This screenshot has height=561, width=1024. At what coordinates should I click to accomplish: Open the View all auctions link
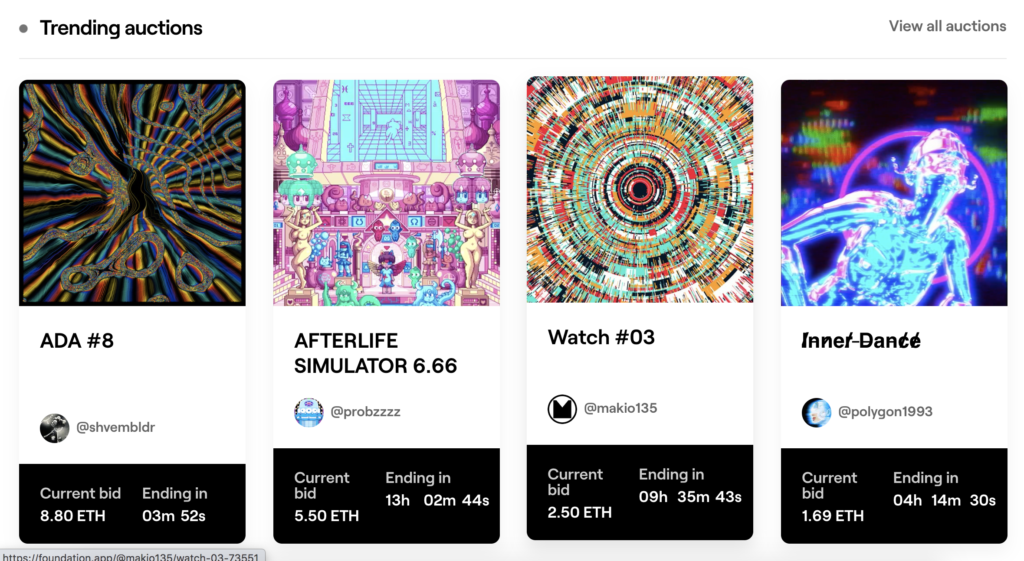946,26
